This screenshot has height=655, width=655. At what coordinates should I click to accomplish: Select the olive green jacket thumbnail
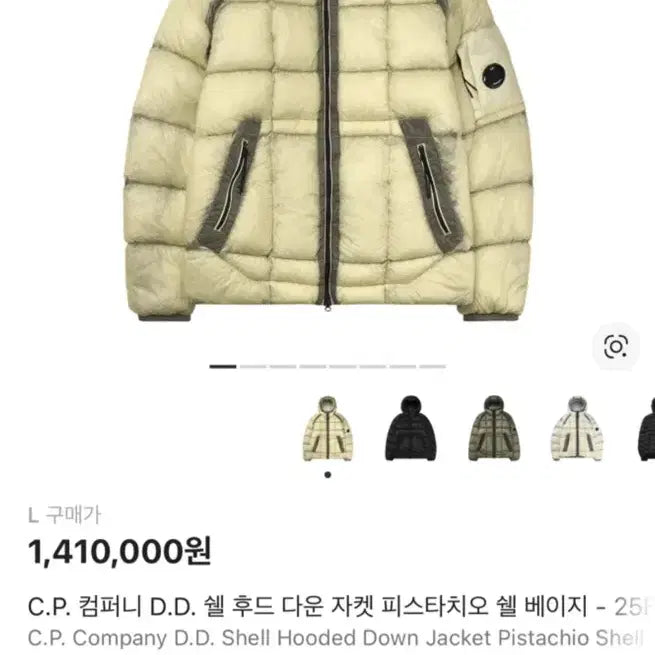(494, 430)
